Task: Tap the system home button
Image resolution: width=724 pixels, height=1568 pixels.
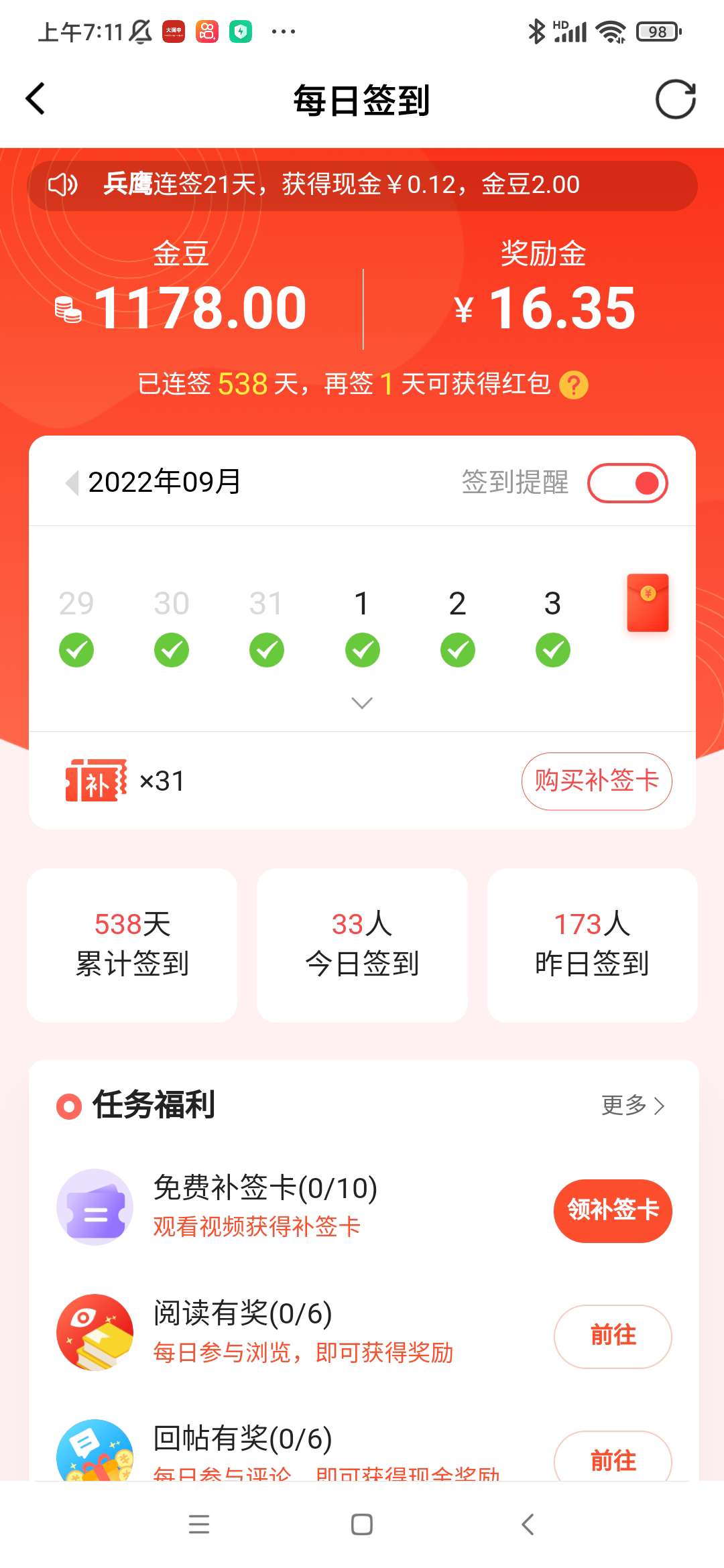Action: [x=362, y=1524]
